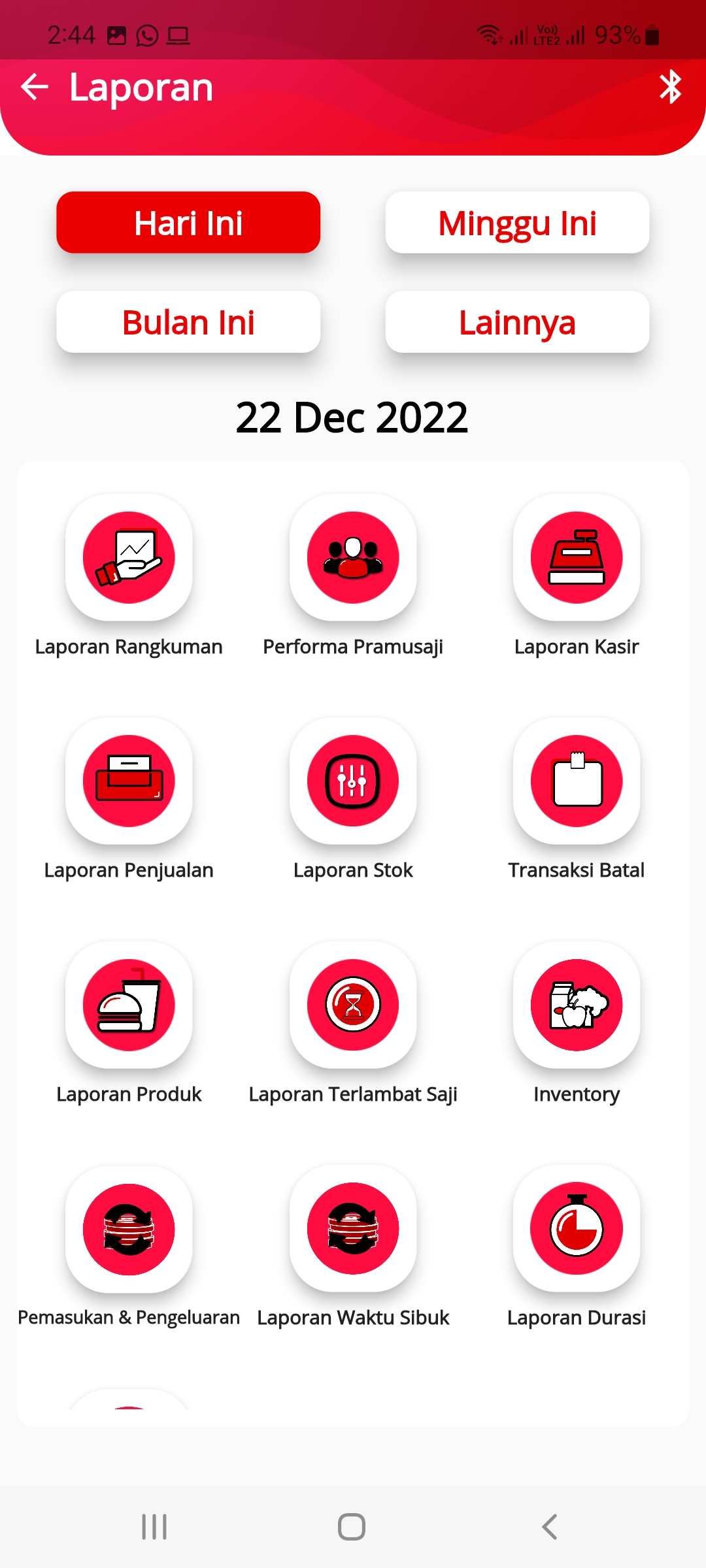Viewport: 706px width, 1568px height.
Task: Tap the system home button
Action: [352, 1527]
